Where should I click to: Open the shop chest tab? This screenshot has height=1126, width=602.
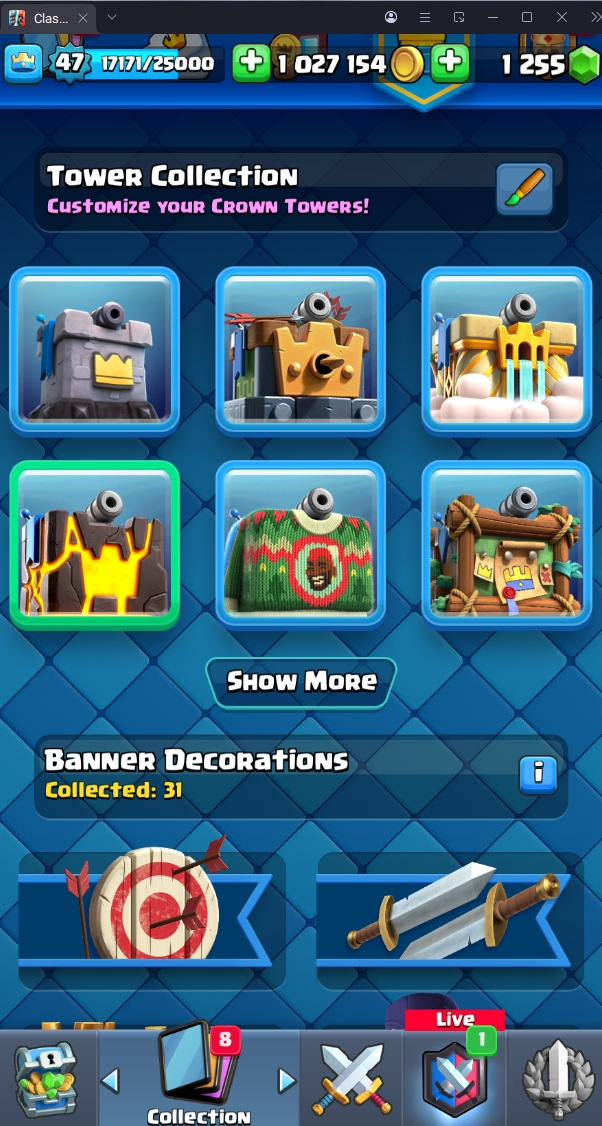[x=45, y=1080]
